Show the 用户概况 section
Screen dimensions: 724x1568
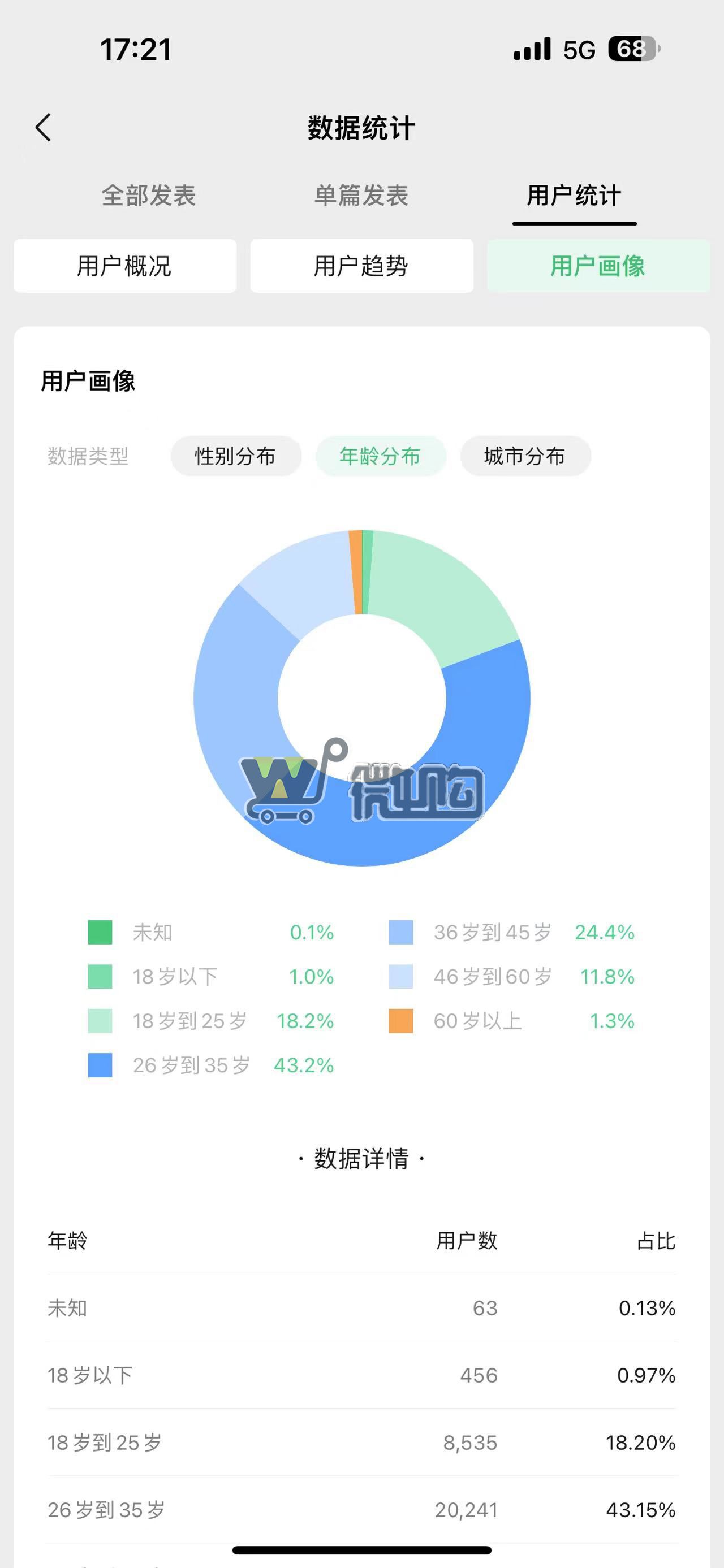tap(125, 266)
